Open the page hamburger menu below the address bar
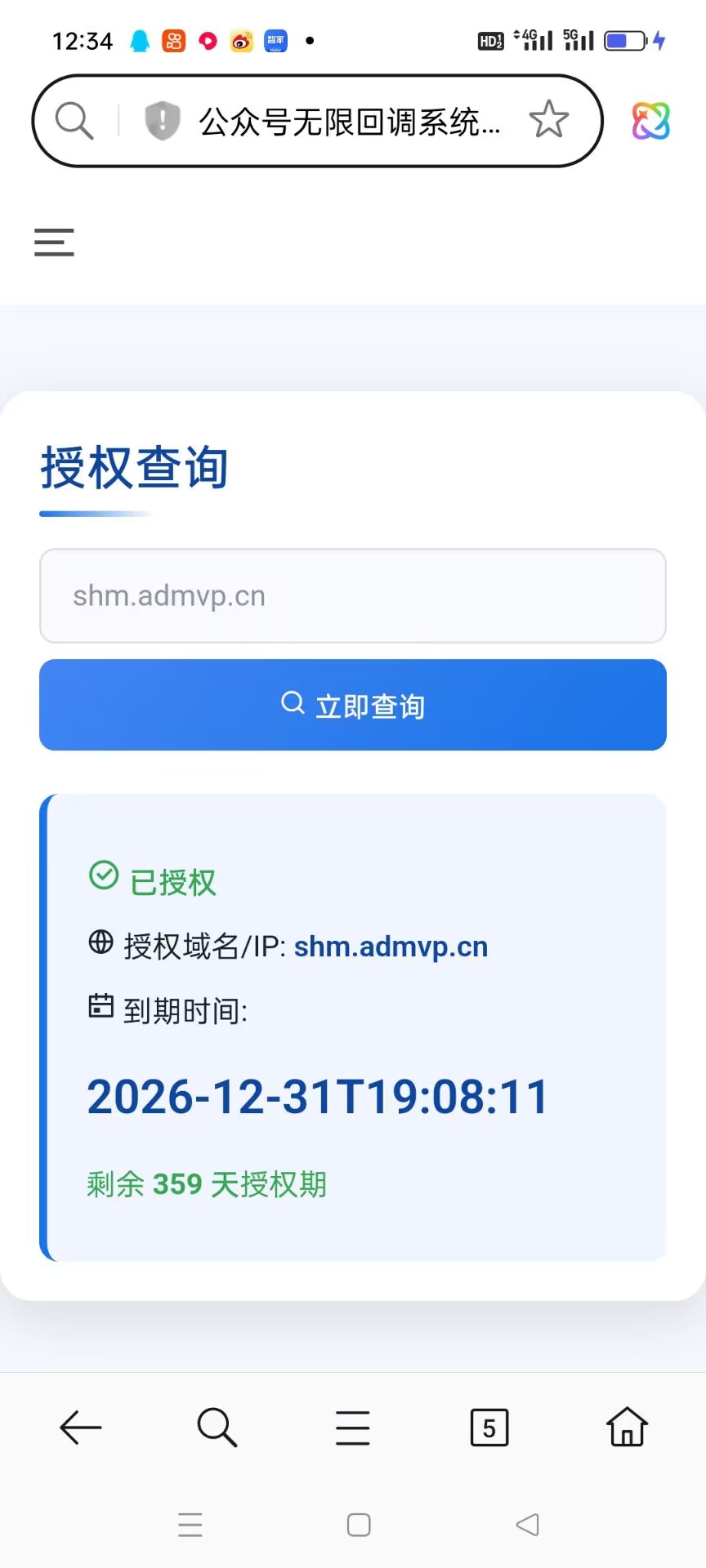706x1568 pixels. [x=53, y=242]
